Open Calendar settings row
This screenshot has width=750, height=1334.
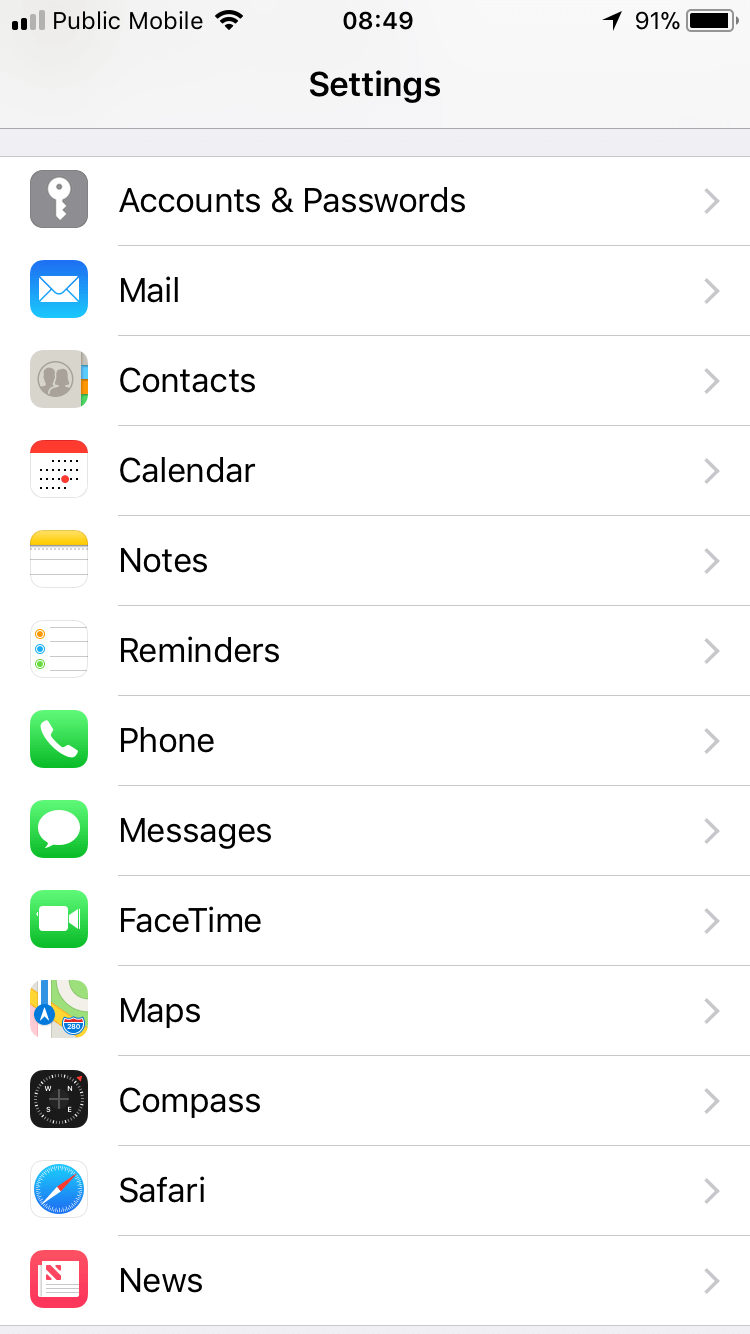pos(375,471)
